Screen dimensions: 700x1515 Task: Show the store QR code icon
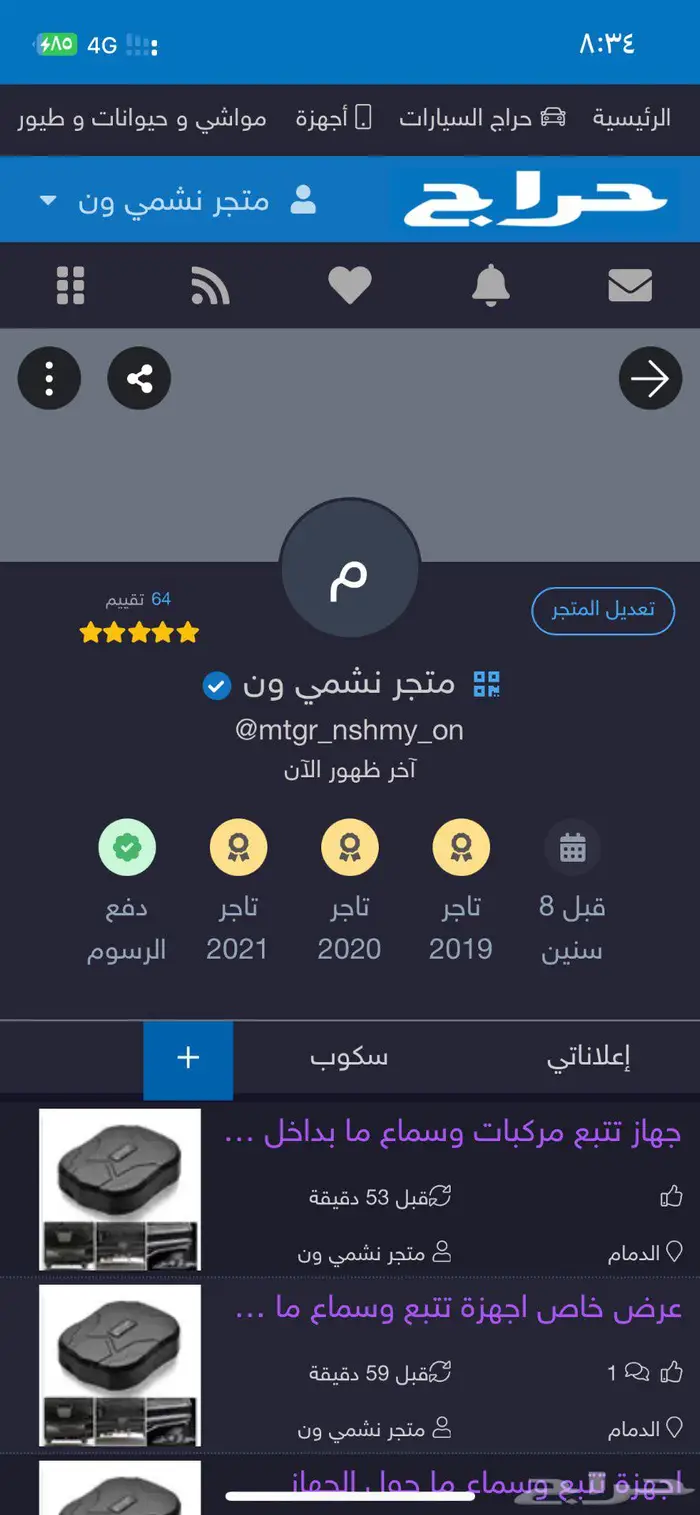[x=486, y=685]
